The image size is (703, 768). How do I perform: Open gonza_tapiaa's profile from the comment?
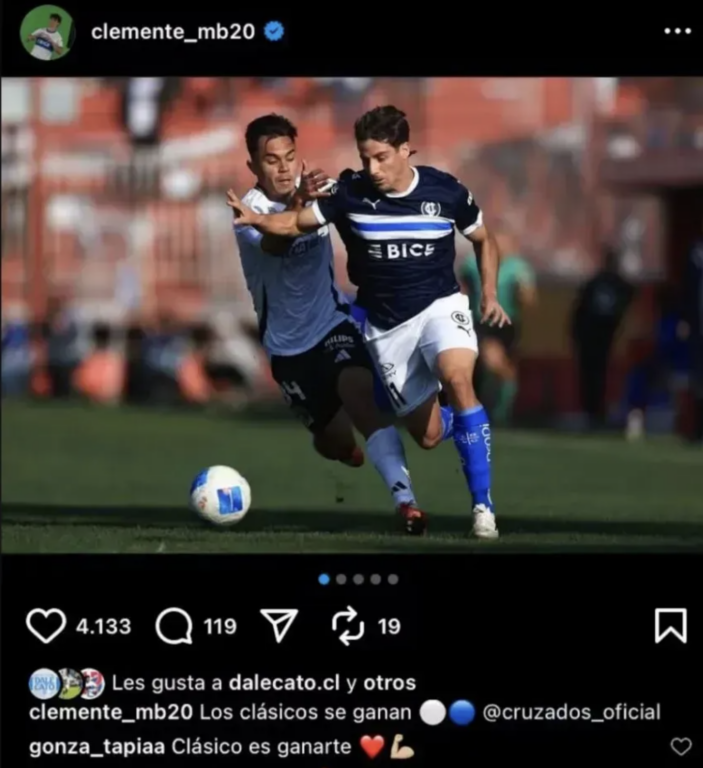coord(96,746)
